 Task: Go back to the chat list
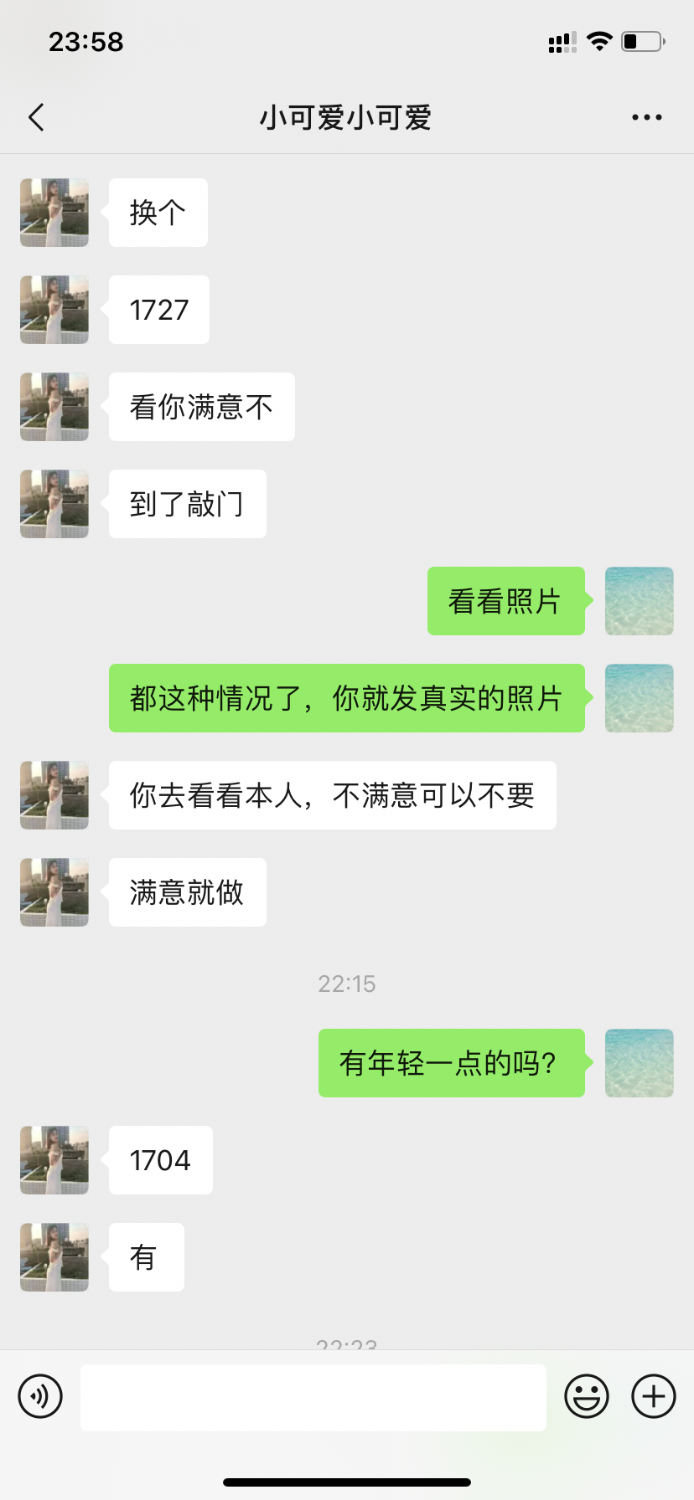point(37,118)
